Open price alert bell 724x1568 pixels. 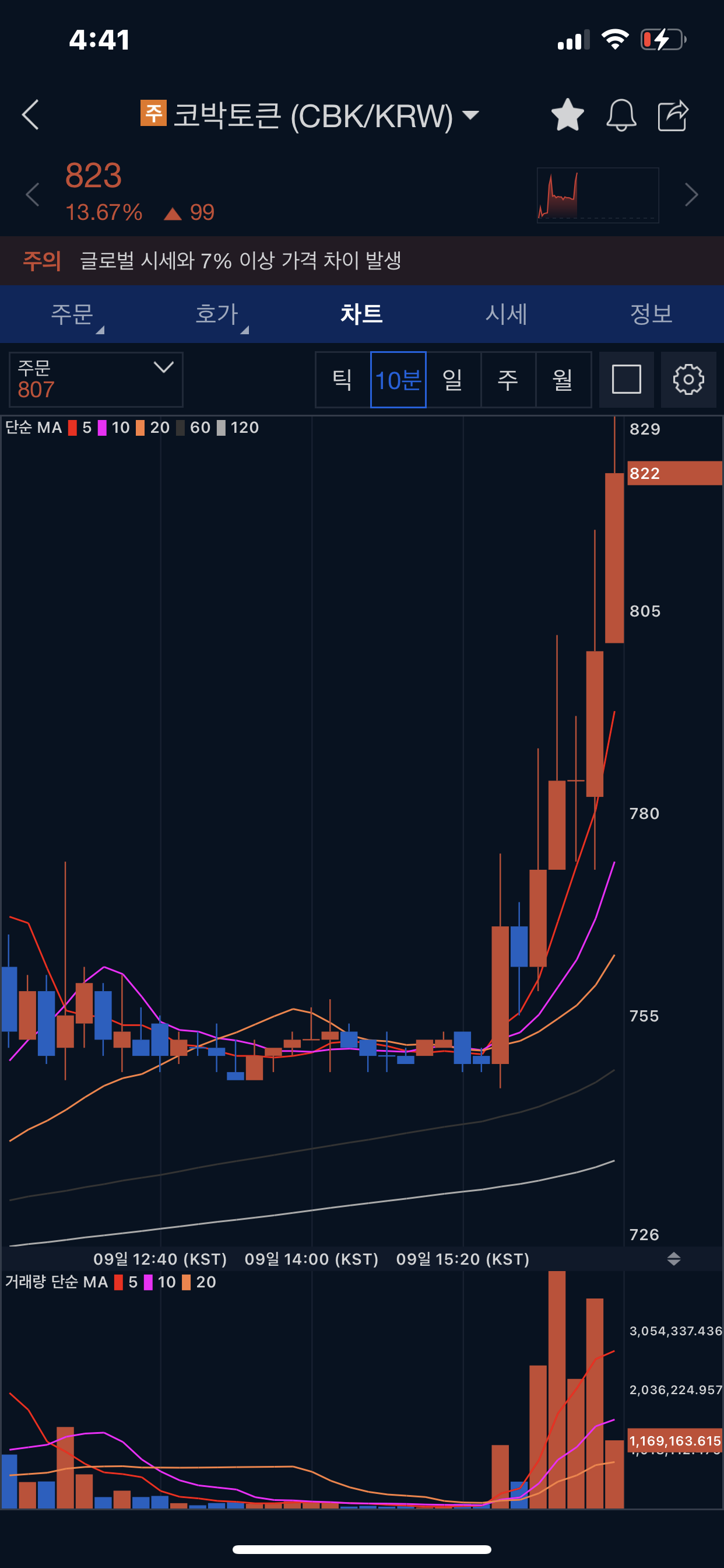click(621, 114)
